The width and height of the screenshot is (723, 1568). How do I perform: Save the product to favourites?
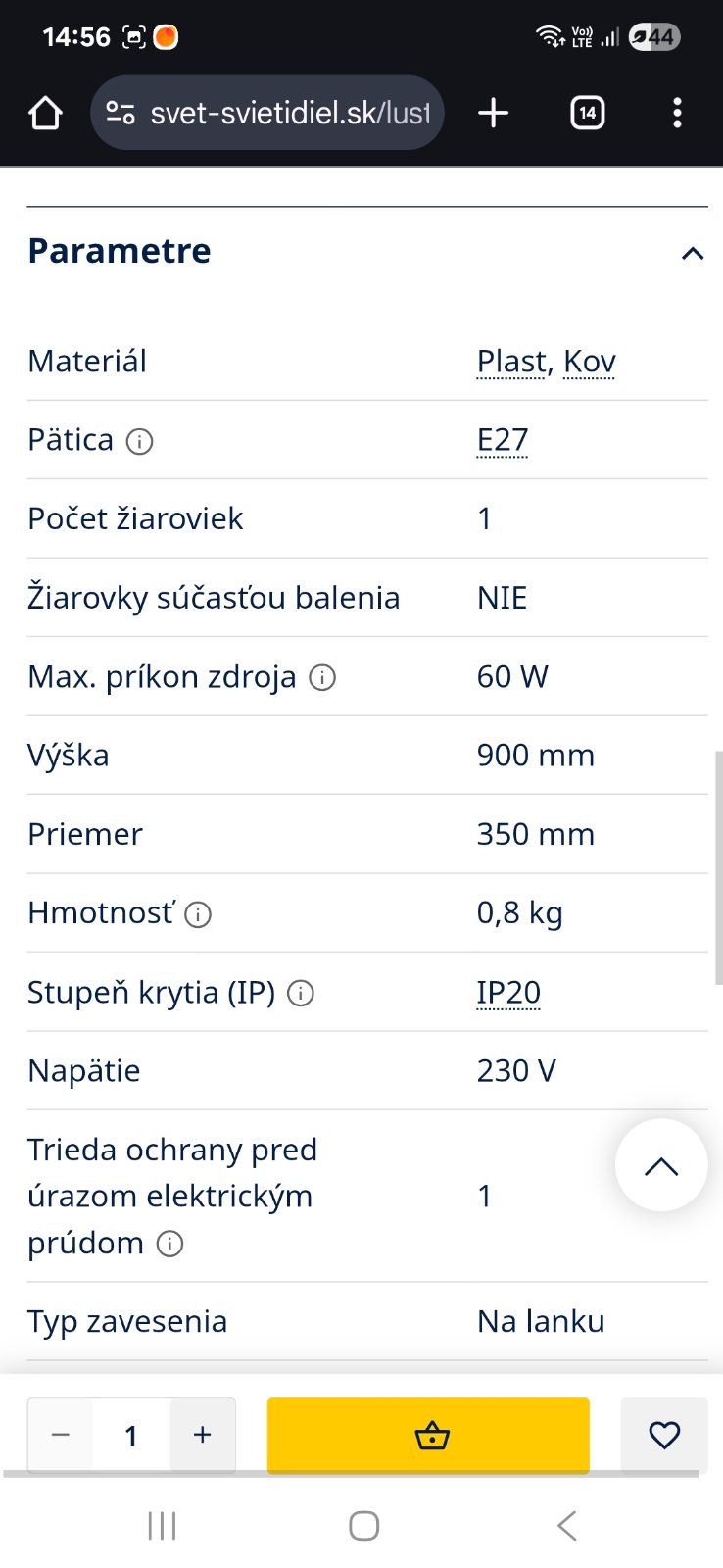(664, 1436)
